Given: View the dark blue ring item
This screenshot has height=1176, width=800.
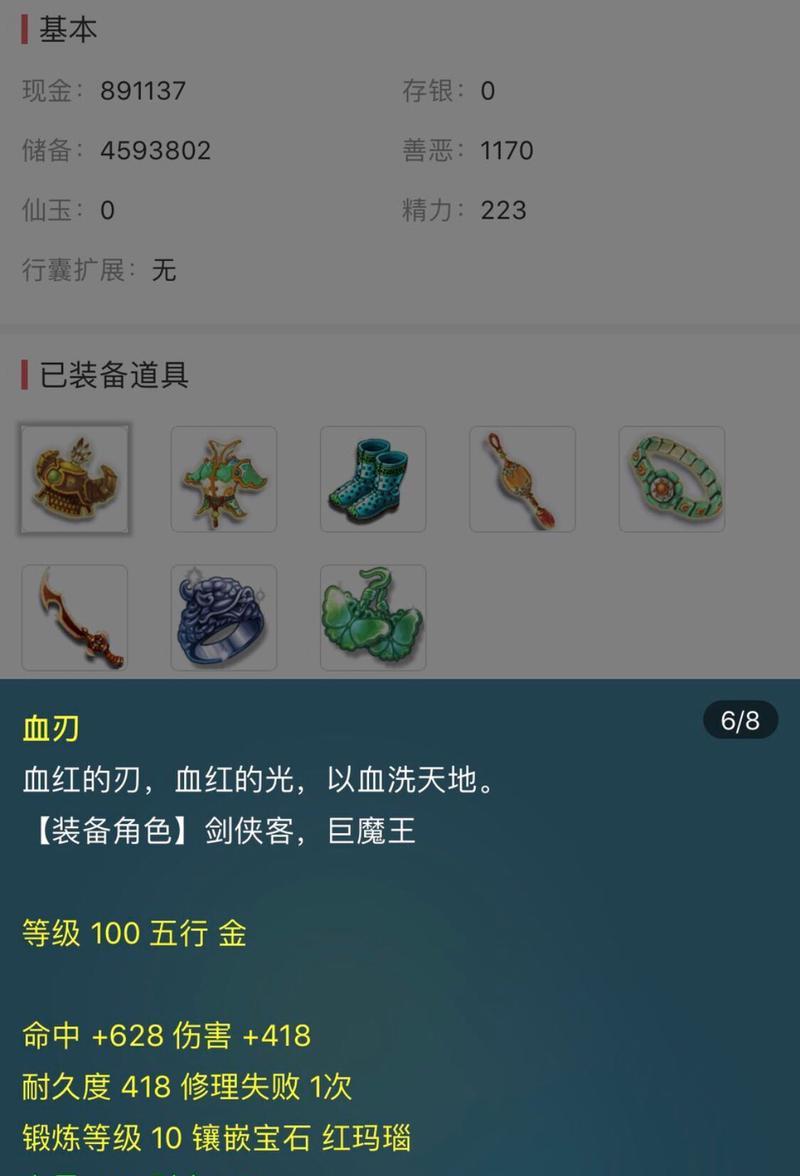Looking at the screenshot, I should 224,617.
